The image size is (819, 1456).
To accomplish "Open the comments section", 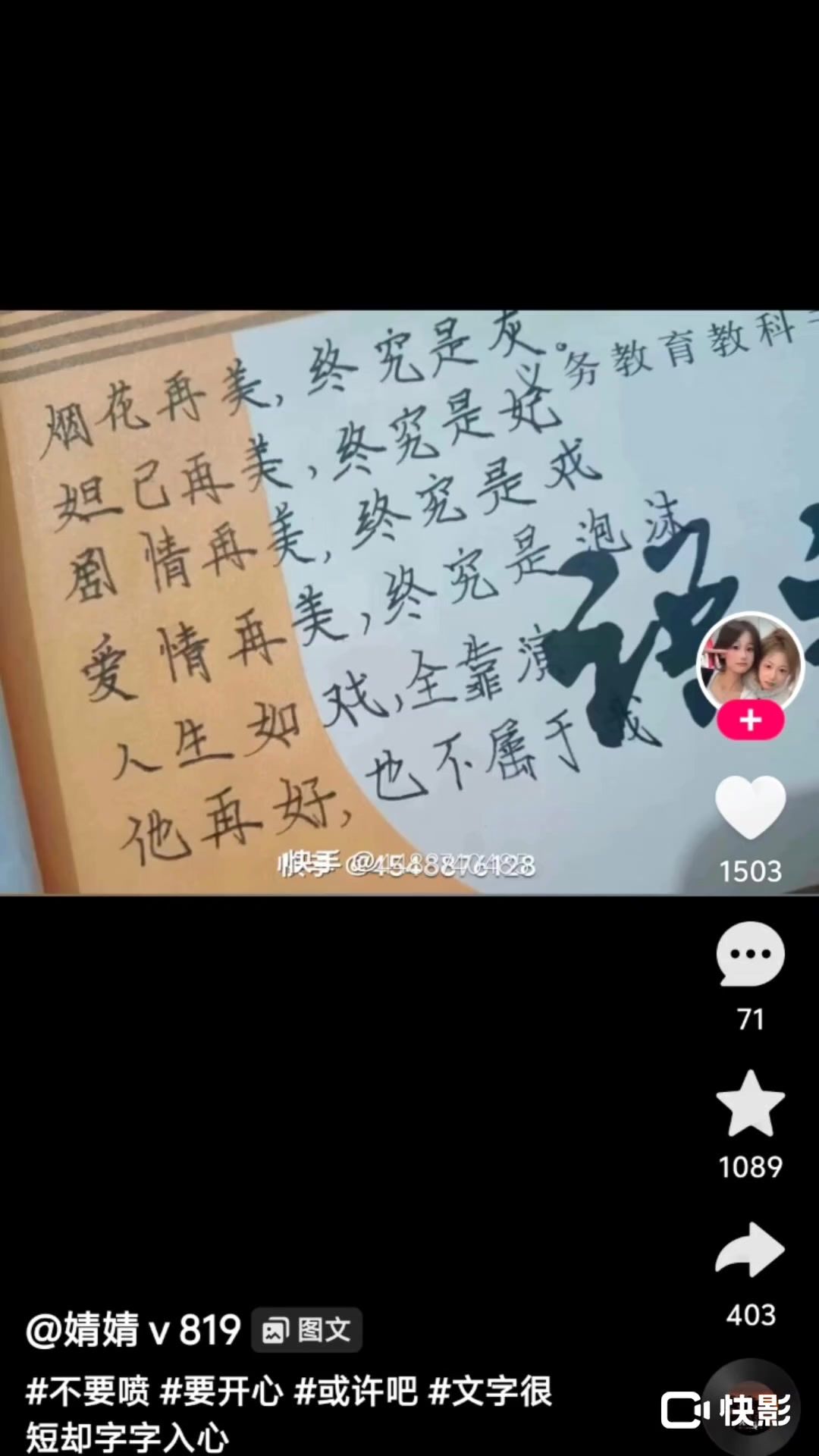I will point(750,954).
